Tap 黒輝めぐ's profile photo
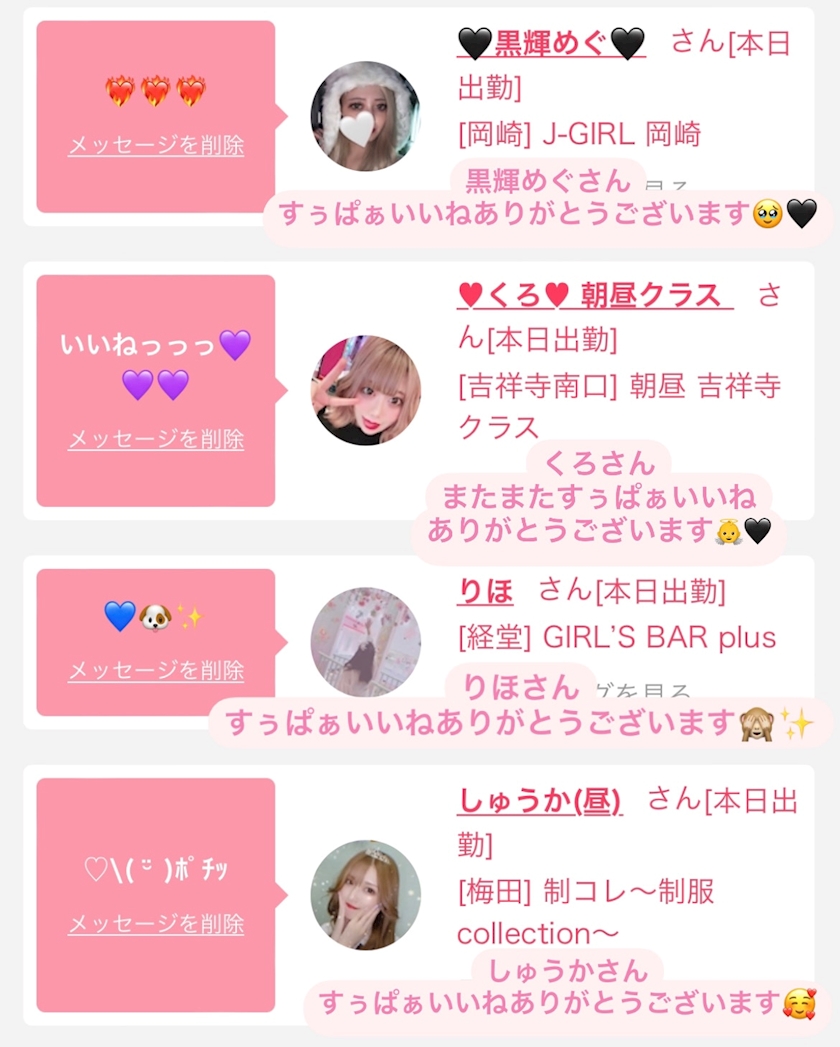840x1047 pixels. pyautogui.click(x=366, y=116)
